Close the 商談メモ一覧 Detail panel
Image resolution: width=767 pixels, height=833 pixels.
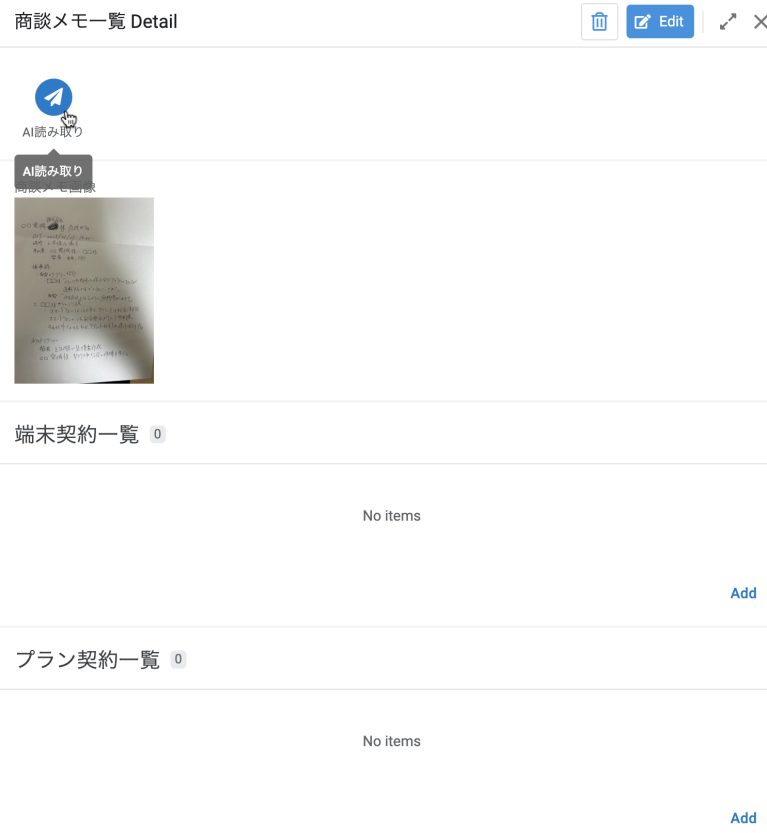[759, 22]
